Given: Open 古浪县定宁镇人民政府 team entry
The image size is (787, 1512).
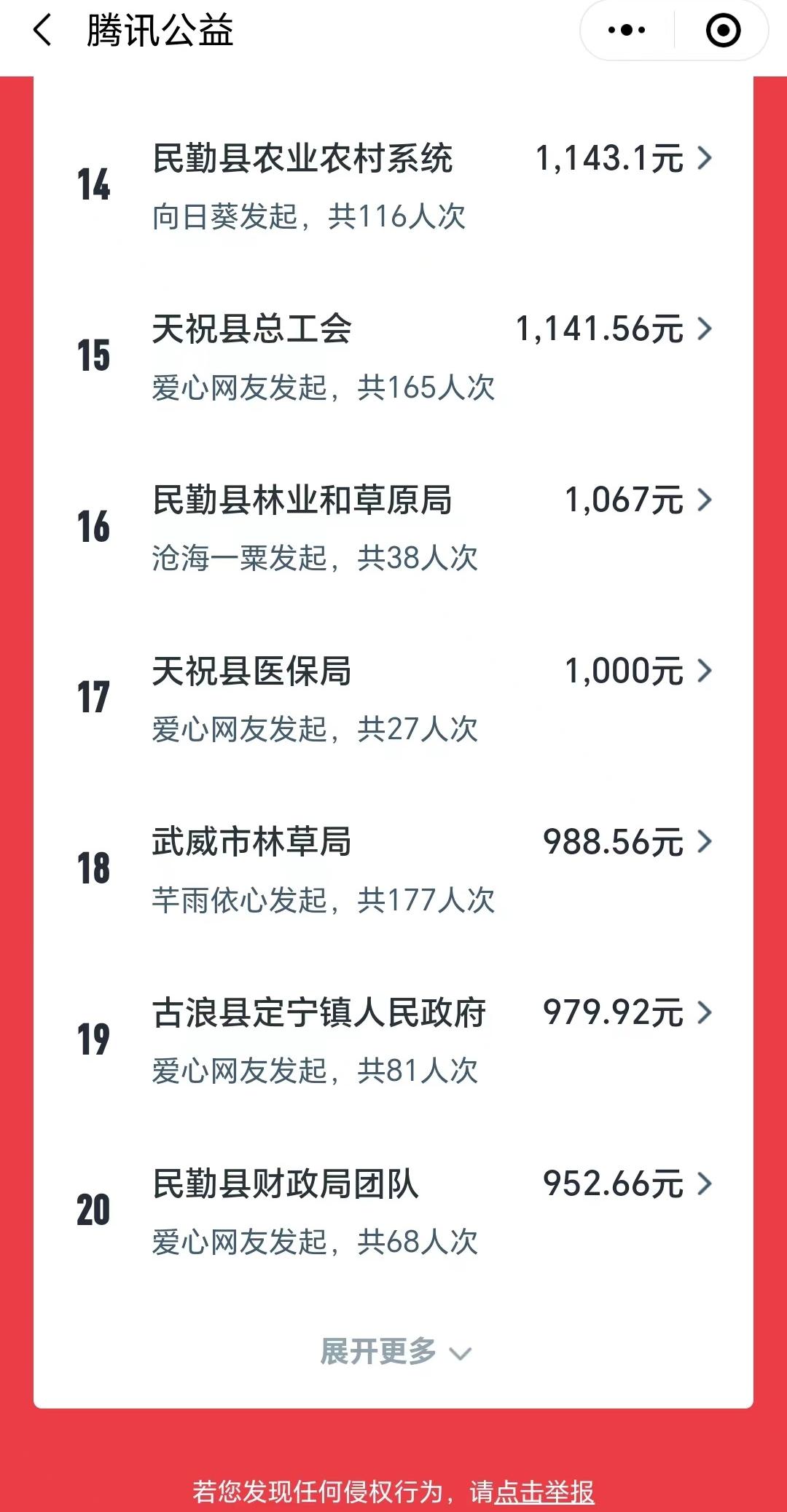Looking at the screenshot, I should (x=393, y=1042).
